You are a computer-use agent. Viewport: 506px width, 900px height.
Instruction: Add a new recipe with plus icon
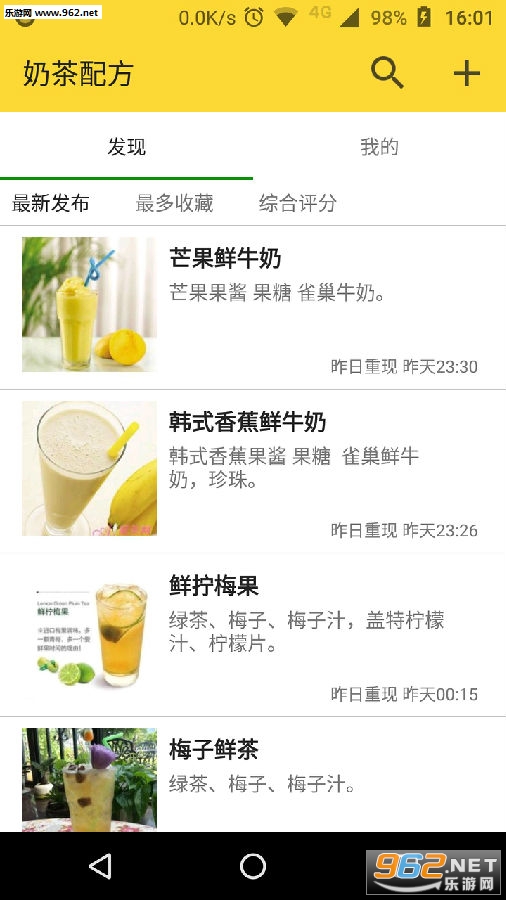466,73
